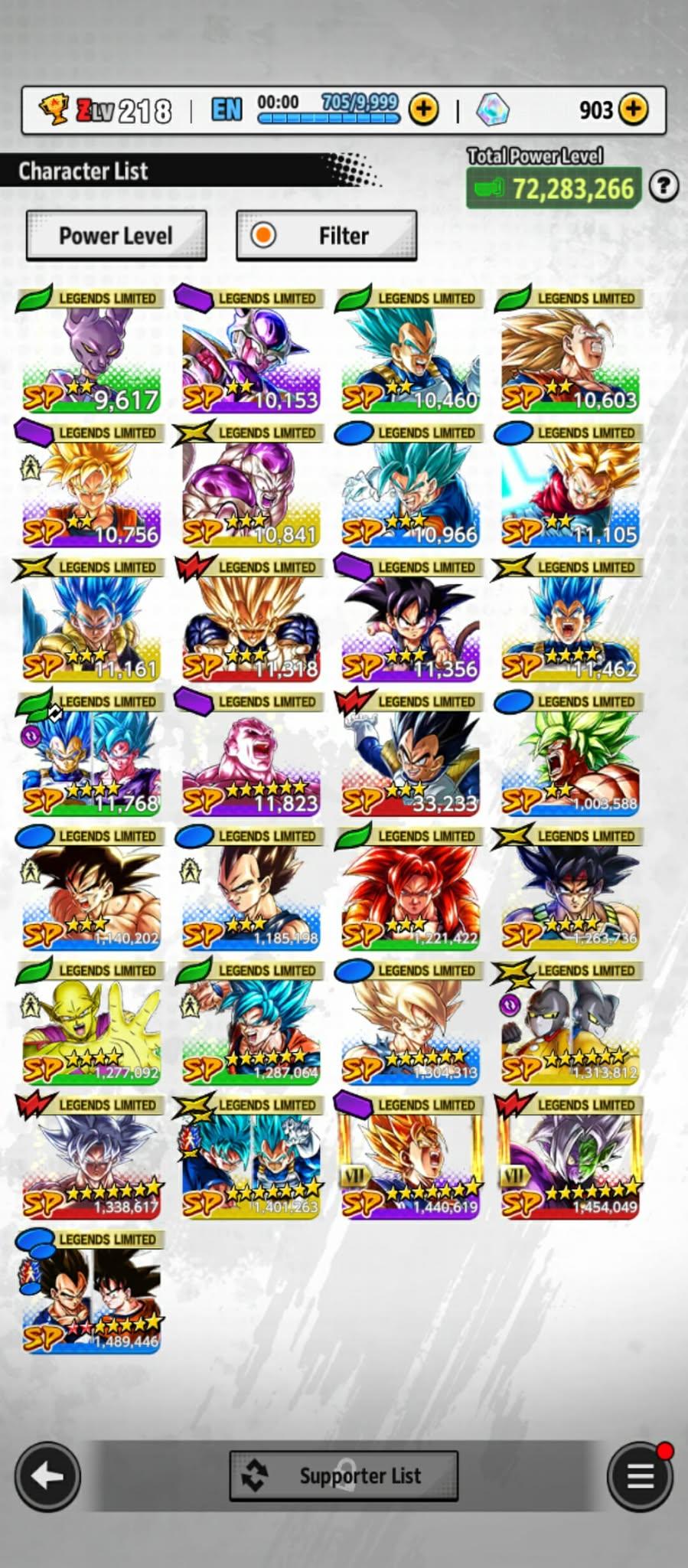Add Chrono Crystals next to 903

[633, 109]
